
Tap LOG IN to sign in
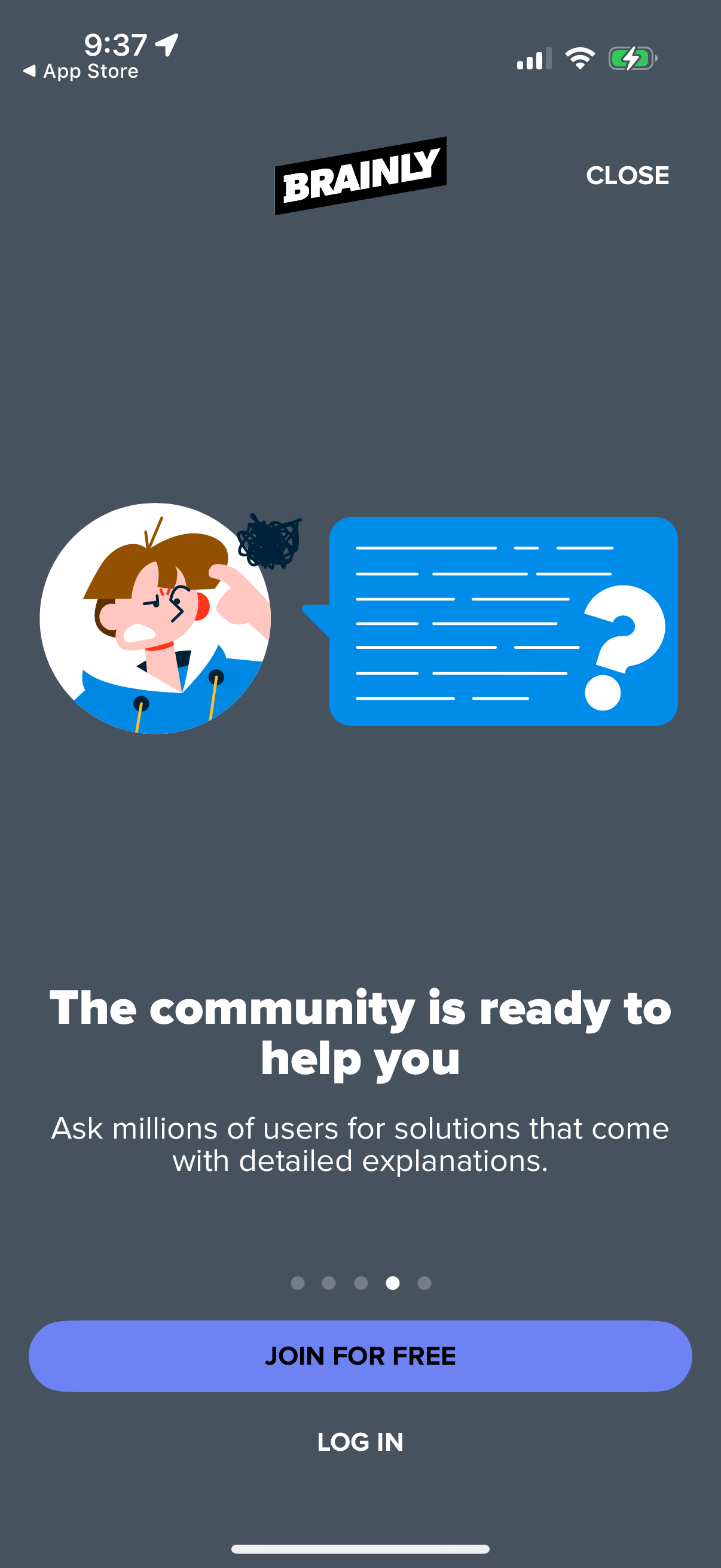(361, 1442)
